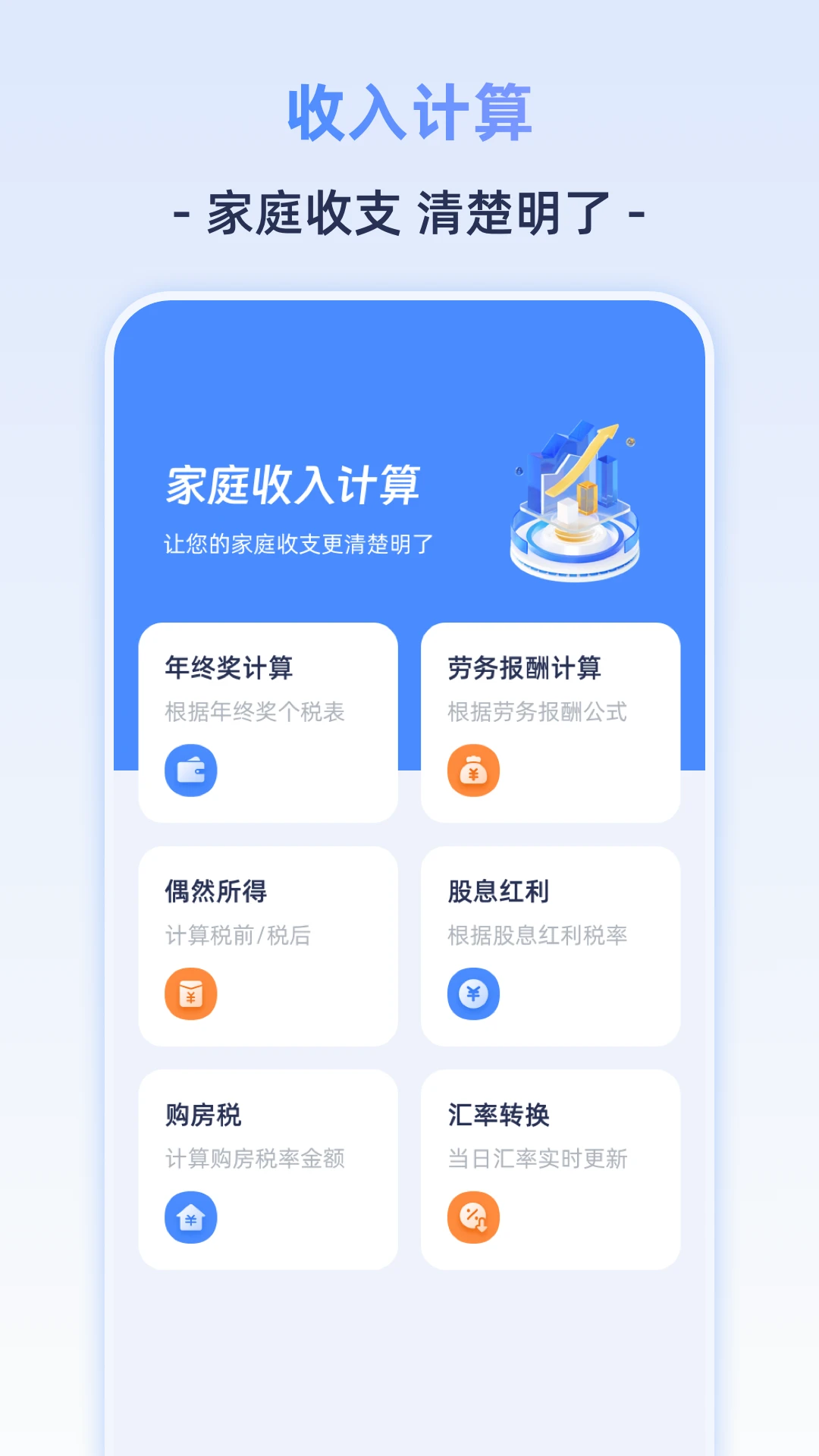Click the money bag icon for 劳务报酬计算
The image size is (819, 1456).
(473, 769)
